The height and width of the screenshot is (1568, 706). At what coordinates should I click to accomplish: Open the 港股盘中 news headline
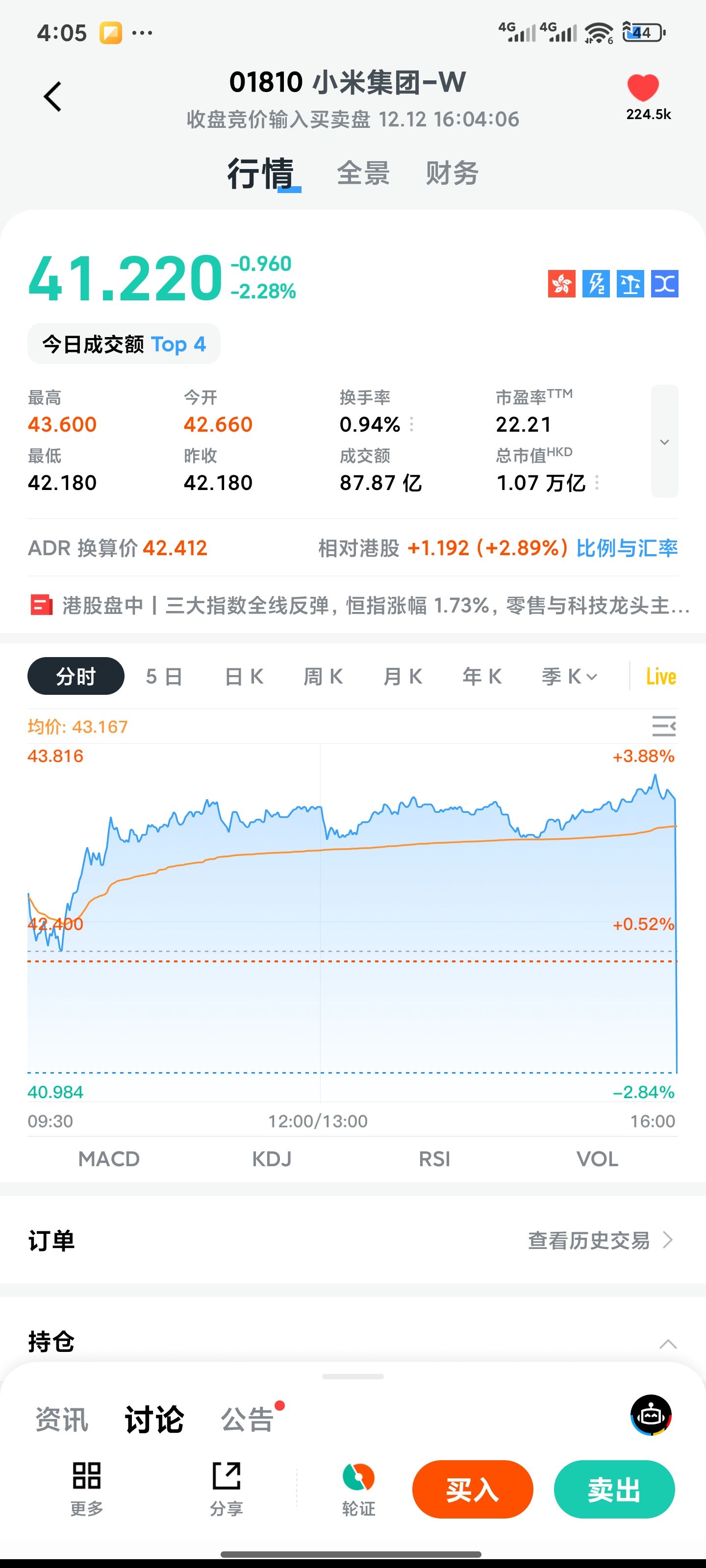coord(359,606)
